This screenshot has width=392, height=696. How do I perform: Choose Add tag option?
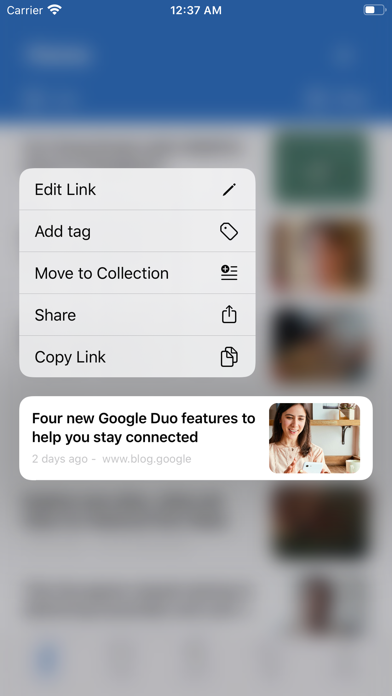click(x=137, y=231)
